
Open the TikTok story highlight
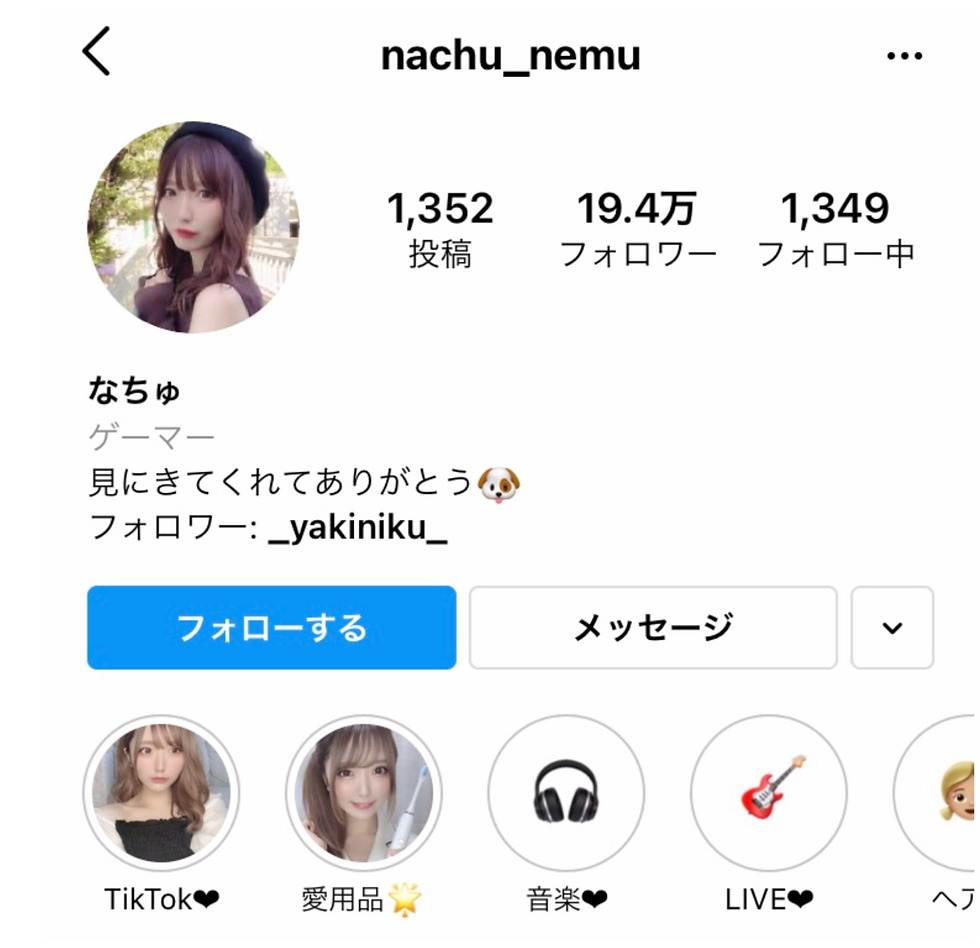161,795
